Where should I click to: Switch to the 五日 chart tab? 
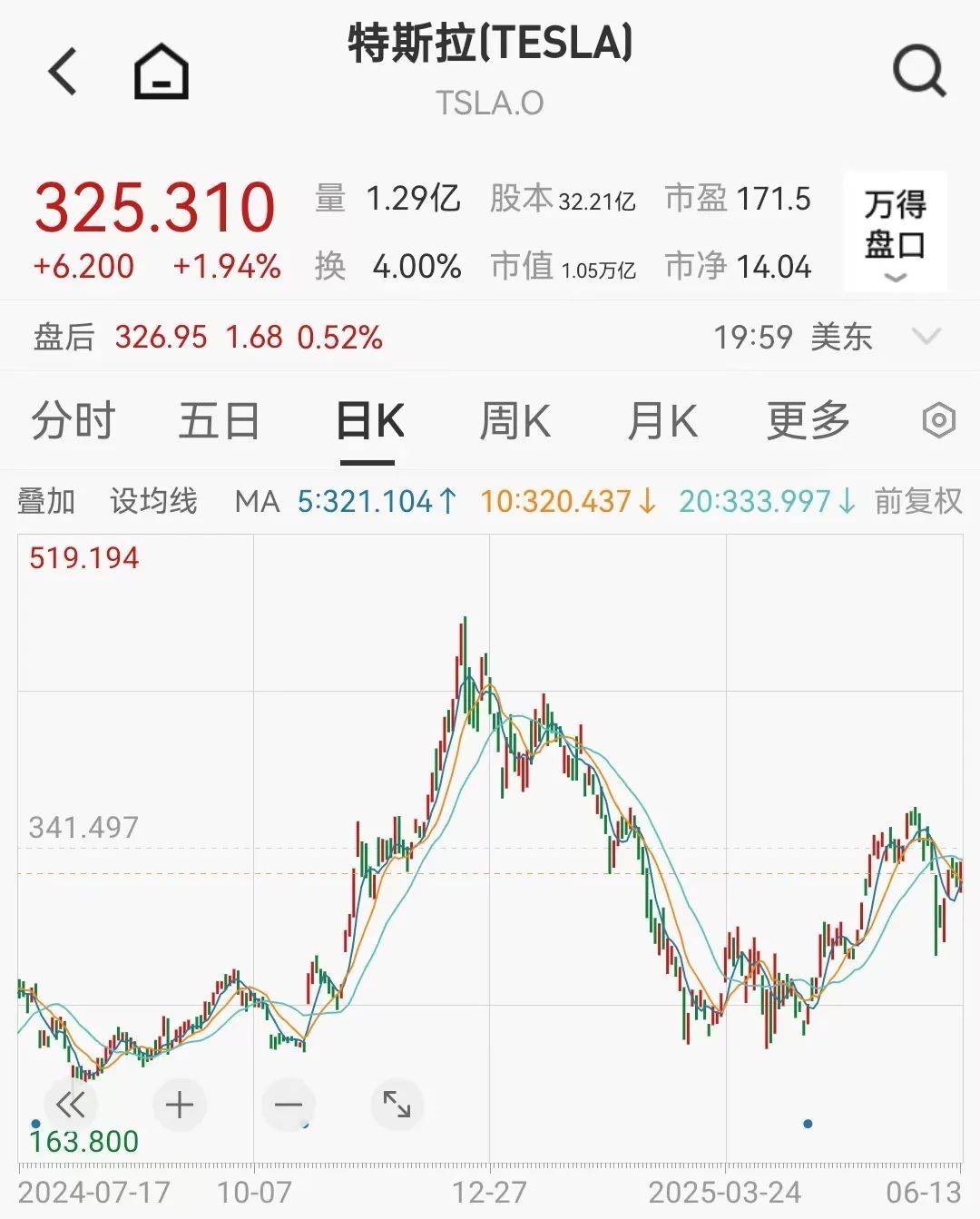point(219,421)
